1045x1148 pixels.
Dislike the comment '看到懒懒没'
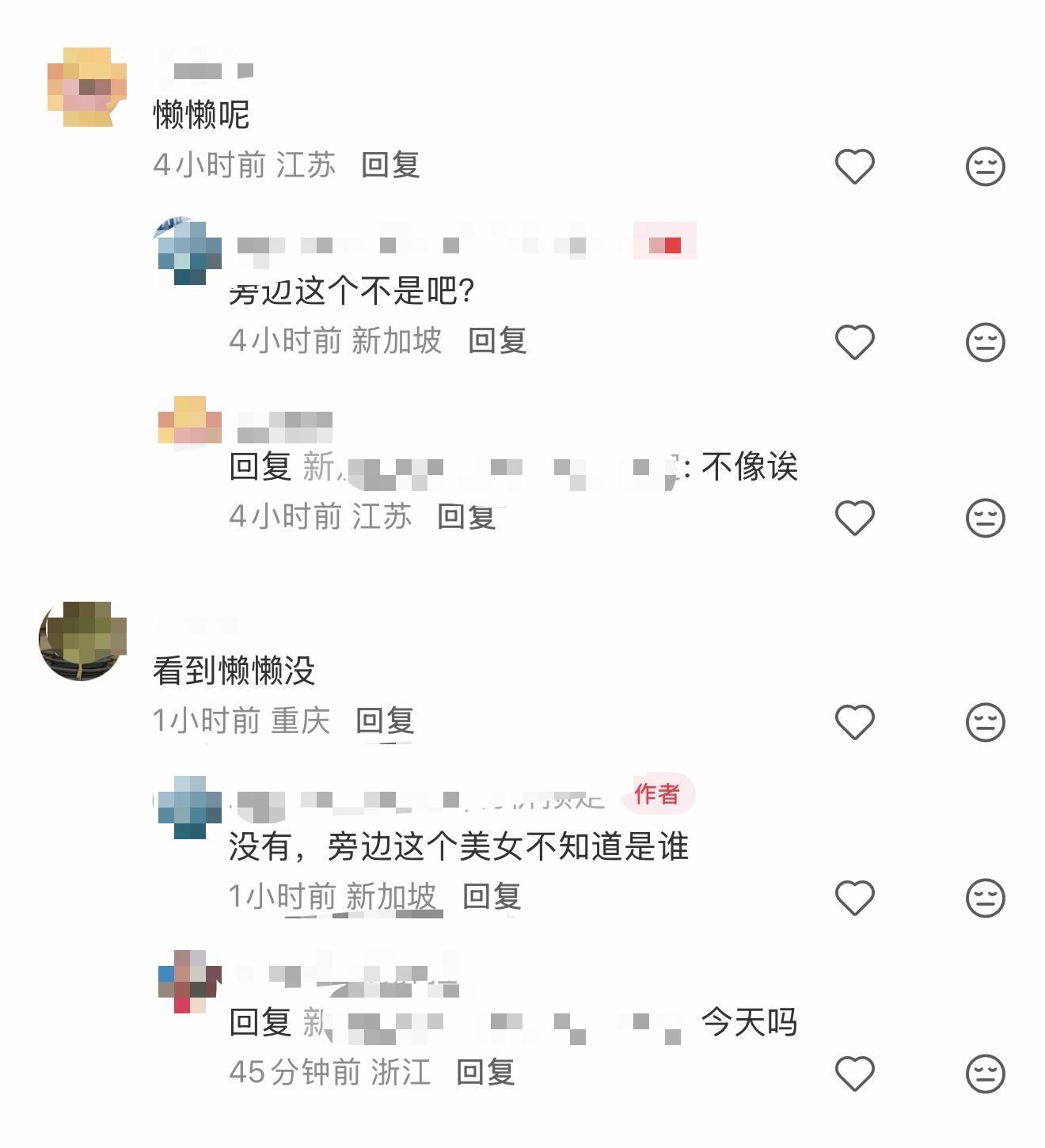coord(985,722)
